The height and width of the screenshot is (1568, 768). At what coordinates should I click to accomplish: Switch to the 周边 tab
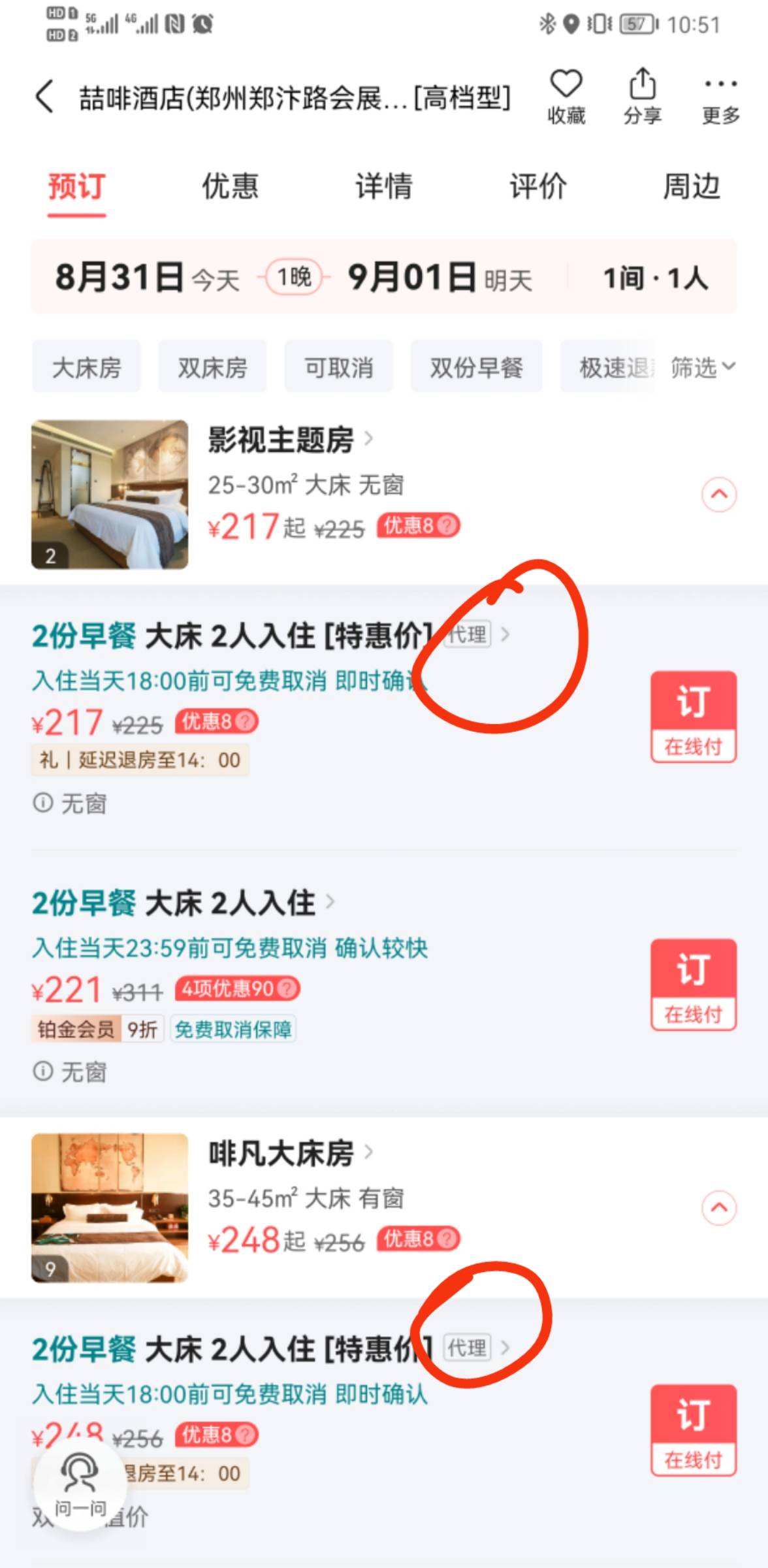692,187
